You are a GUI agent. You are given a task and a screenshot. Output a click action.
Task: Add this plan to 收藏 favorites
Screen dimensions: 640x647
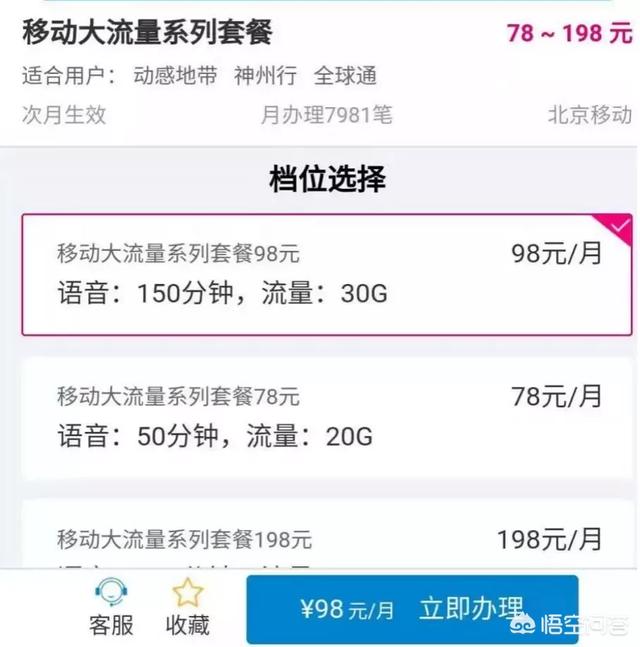pyautogui.click(x=187, y=607)
